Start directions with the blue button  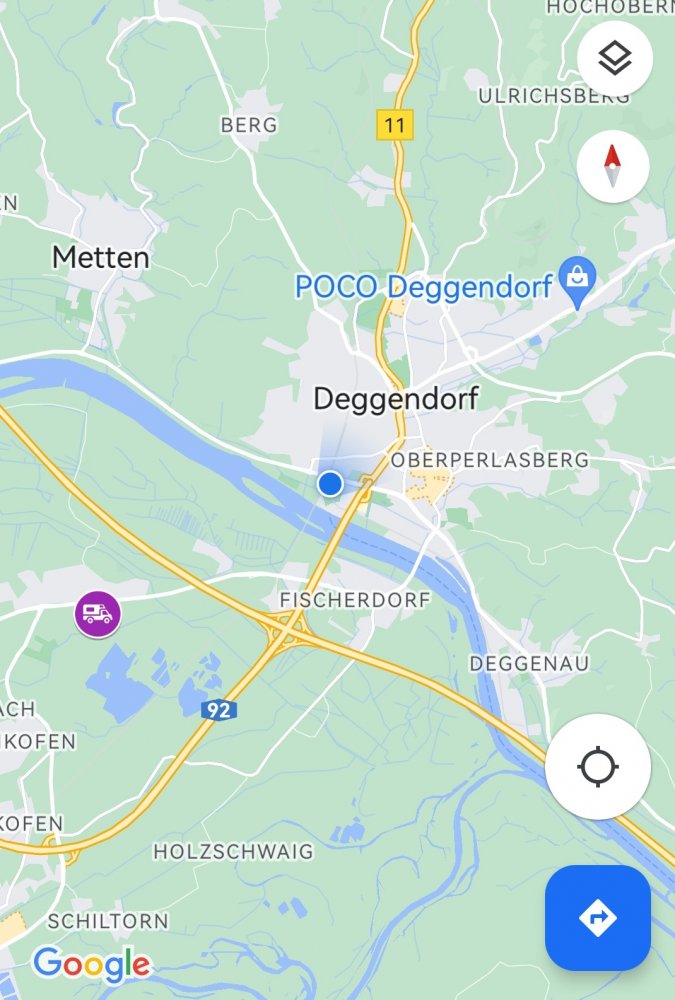(x=597, y=917)
